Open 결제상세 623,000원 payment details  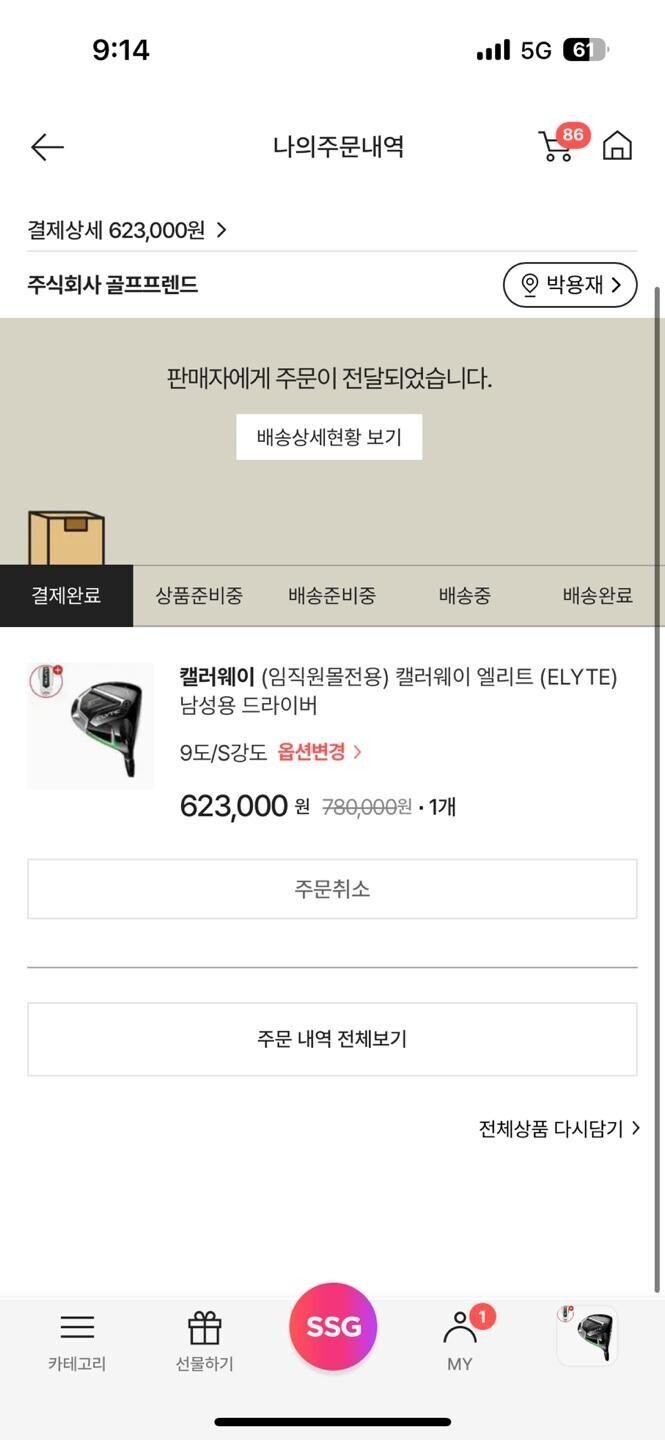point(127,230)
